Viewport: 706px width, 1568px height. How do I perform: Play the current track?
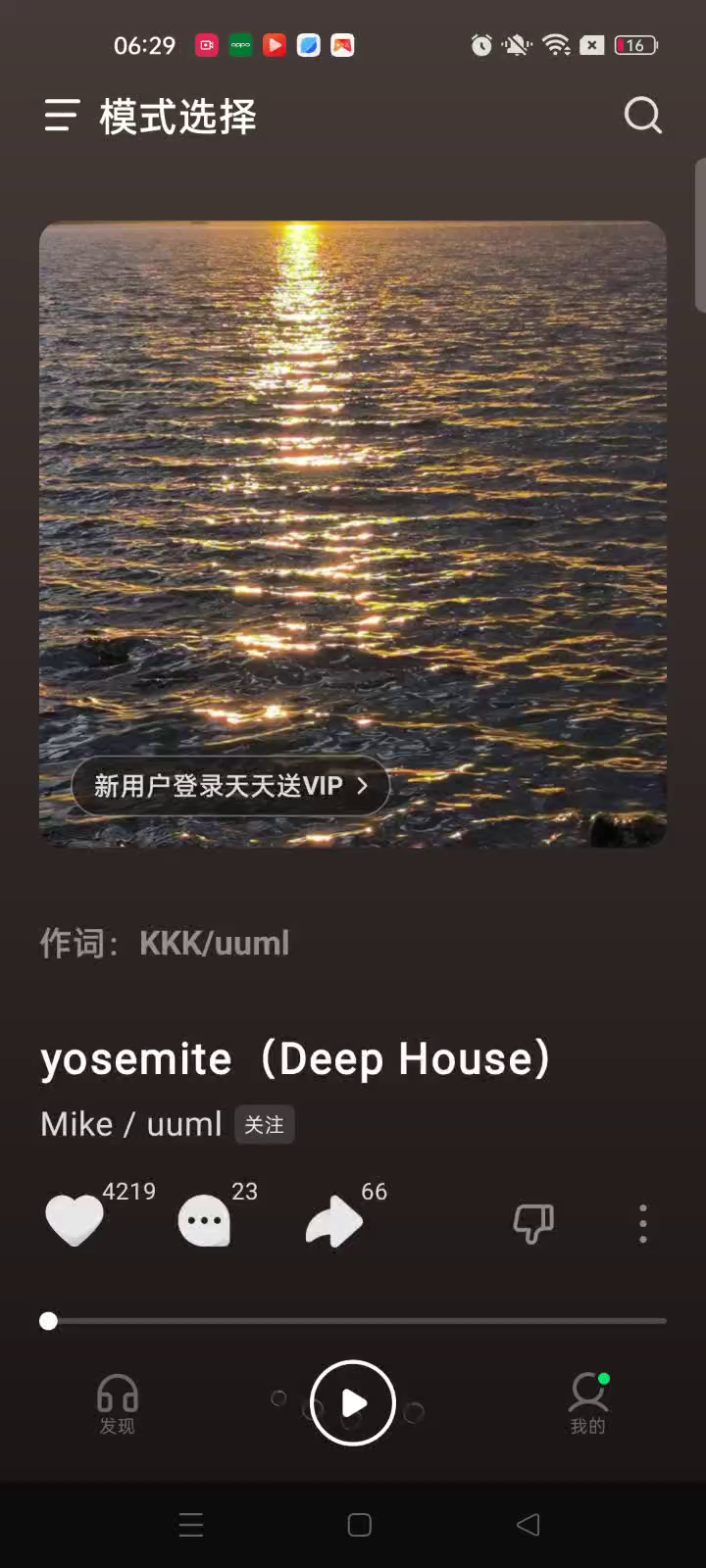[353, 1403]
